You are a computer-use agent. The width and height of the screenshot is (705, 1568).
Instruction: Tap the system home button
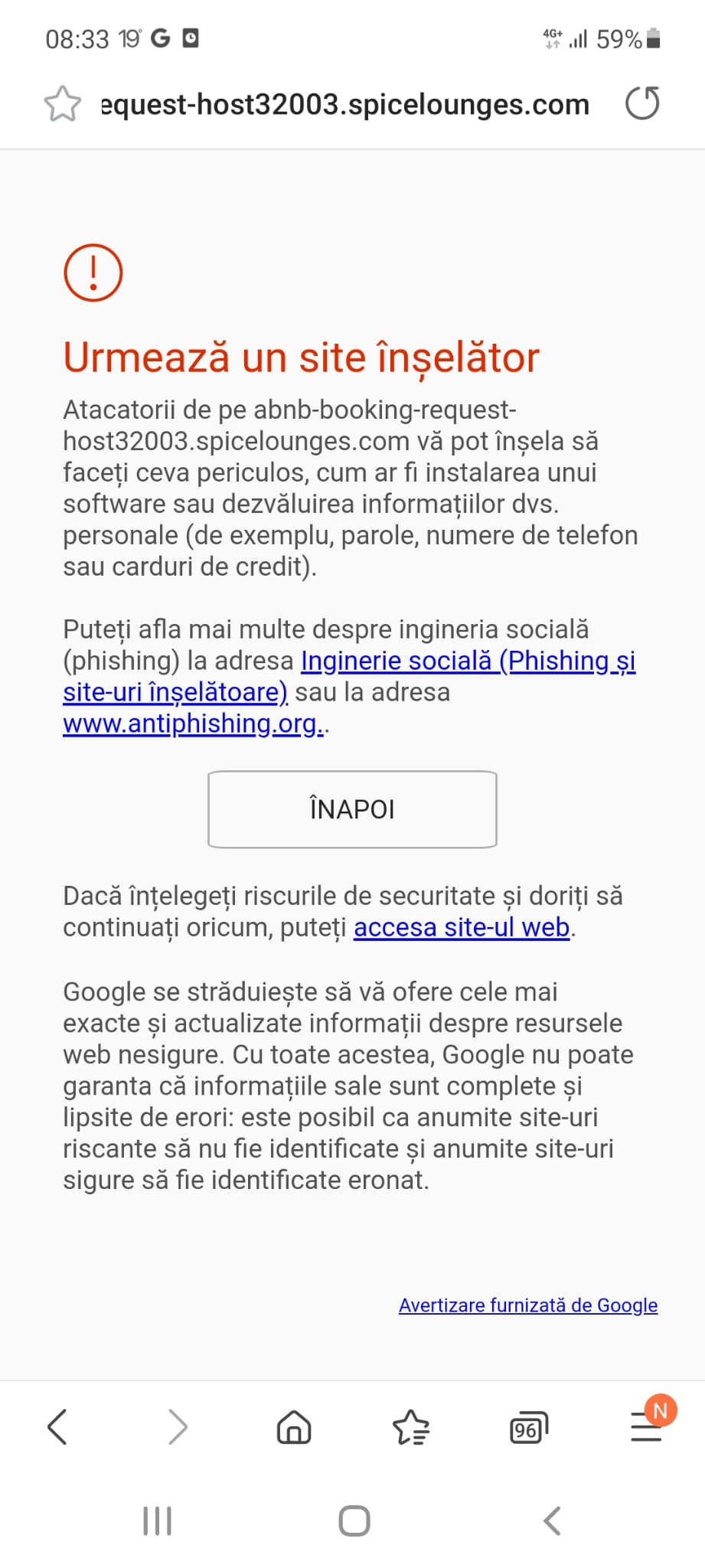coord(354,1521)
